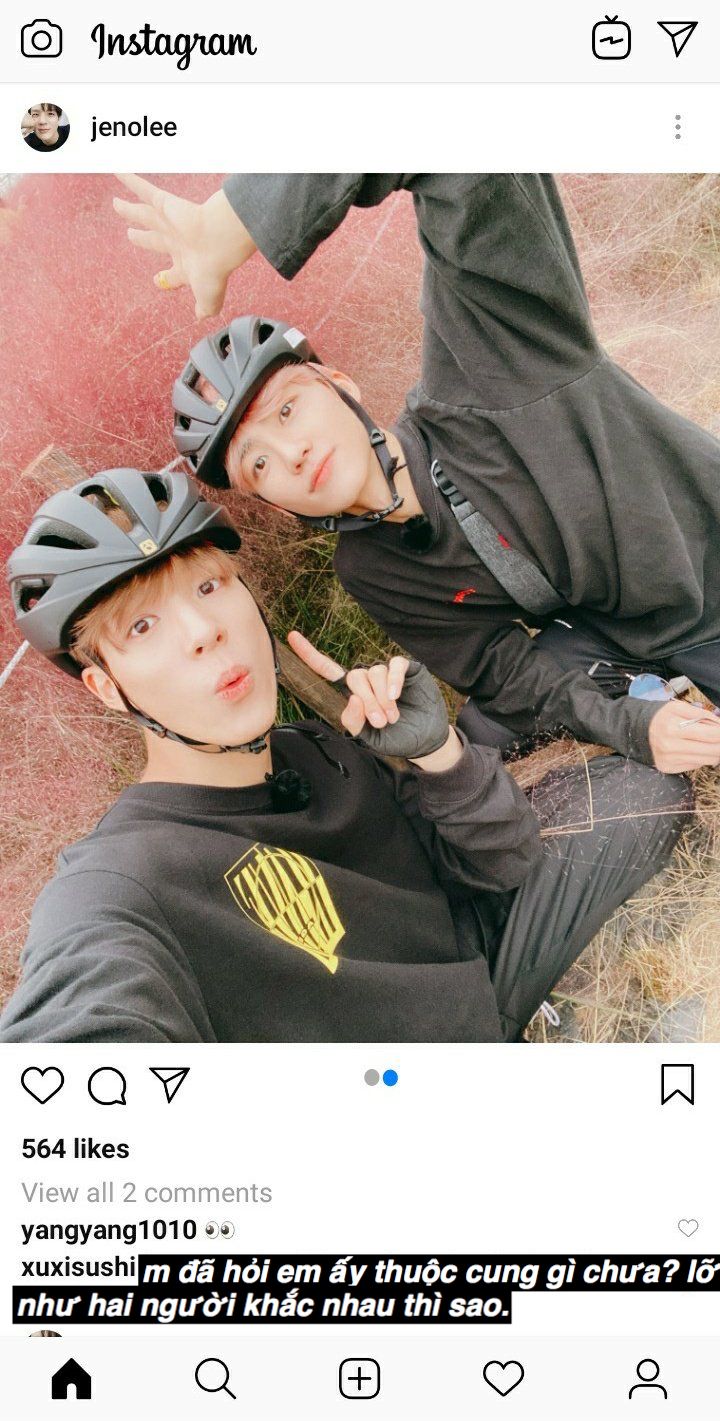Create a new post with the plus tab
The image size is (720, 1421).
(x=359, y=1380)
